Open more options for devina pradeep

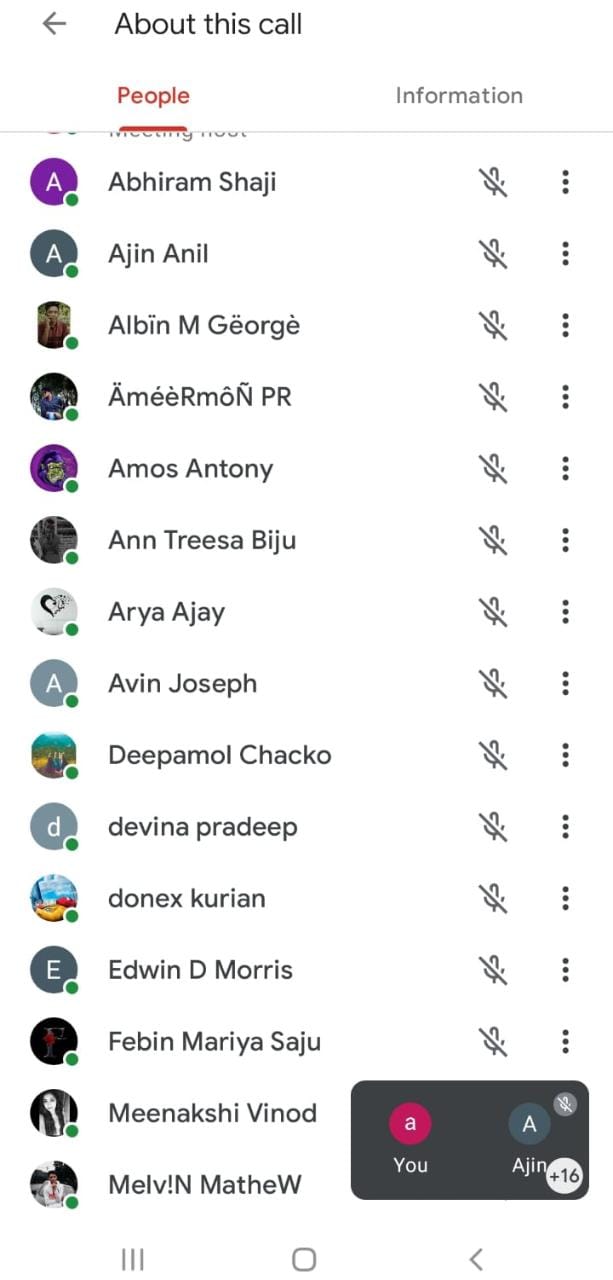[565, 827]
